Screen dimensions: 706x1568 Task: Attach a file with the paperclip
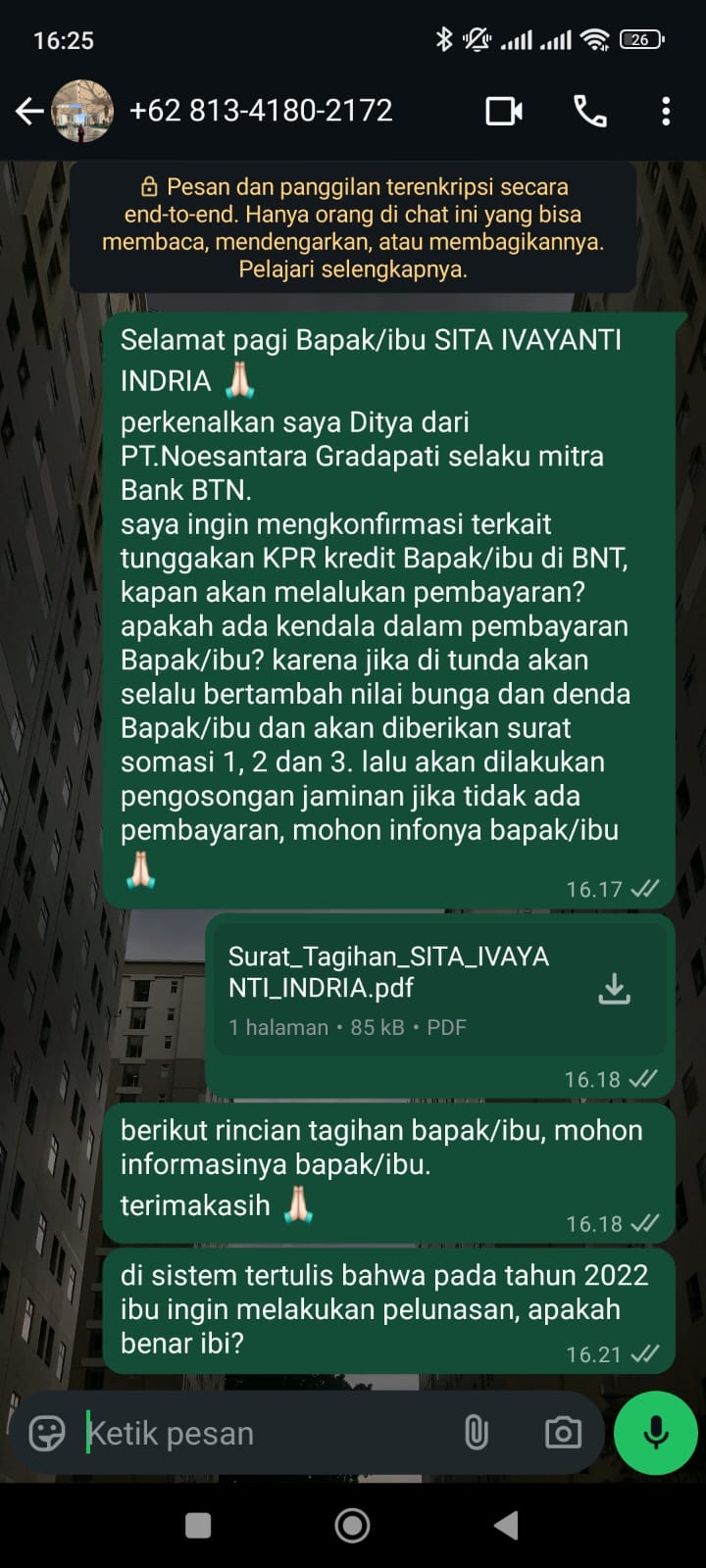(476, 1433)
